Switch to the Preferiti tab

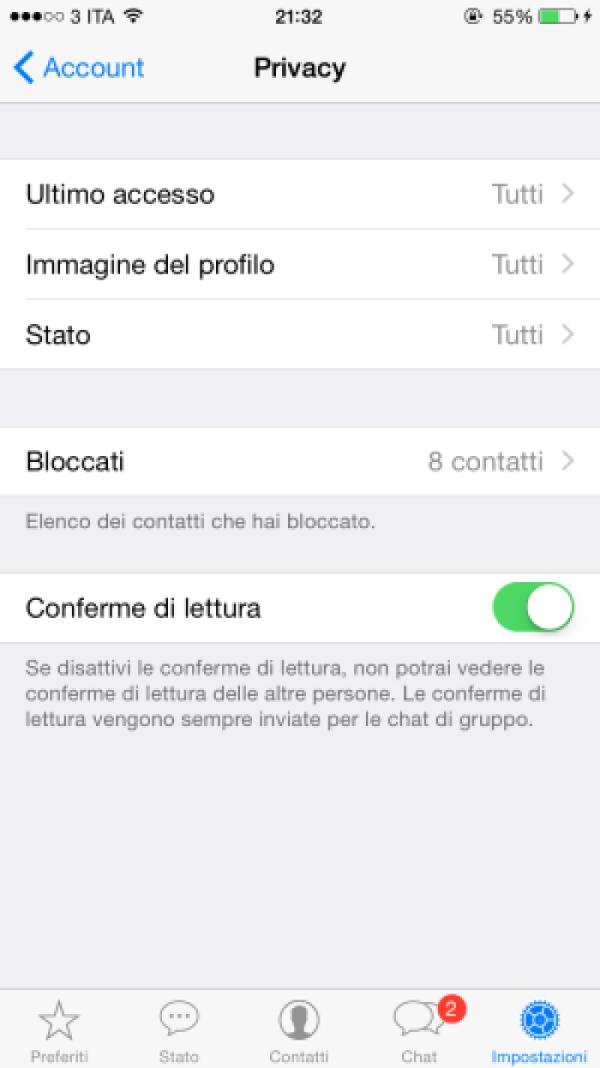[x=59, y=1031]
